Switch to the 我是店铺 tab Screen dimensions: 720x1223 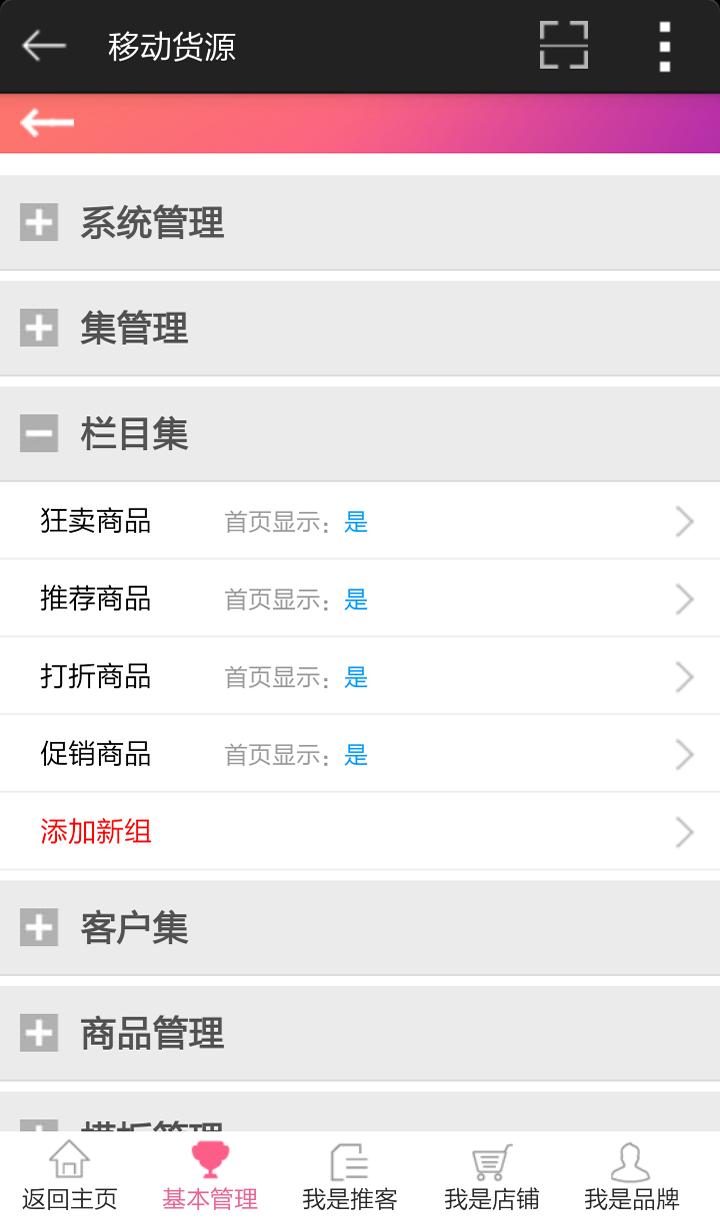(x=491, y=1177)
